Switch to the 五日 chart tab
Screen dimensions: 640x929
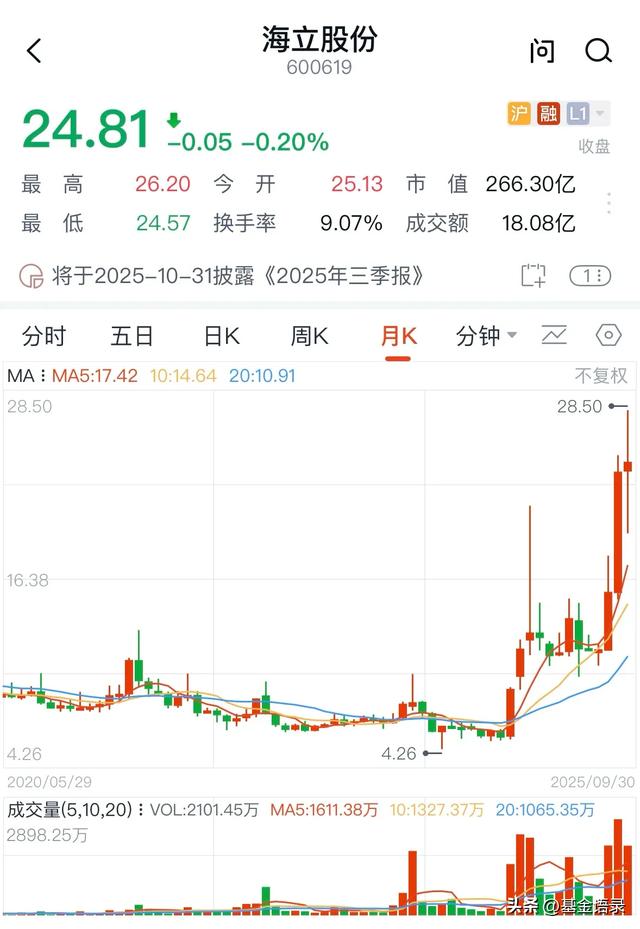(132, 336)
